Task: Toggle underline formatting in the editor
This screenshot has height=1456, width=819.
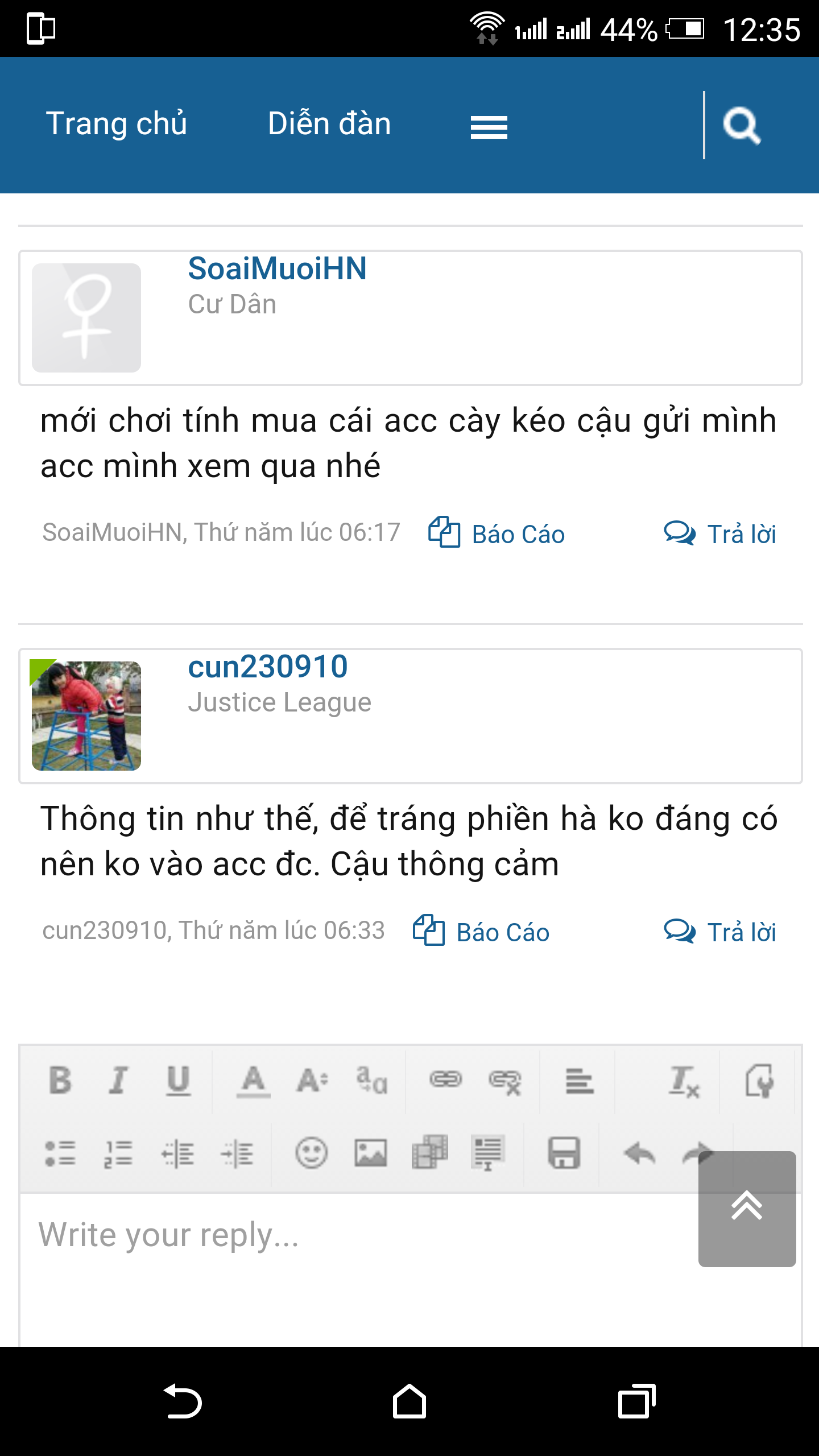Action: point(178,1080)
